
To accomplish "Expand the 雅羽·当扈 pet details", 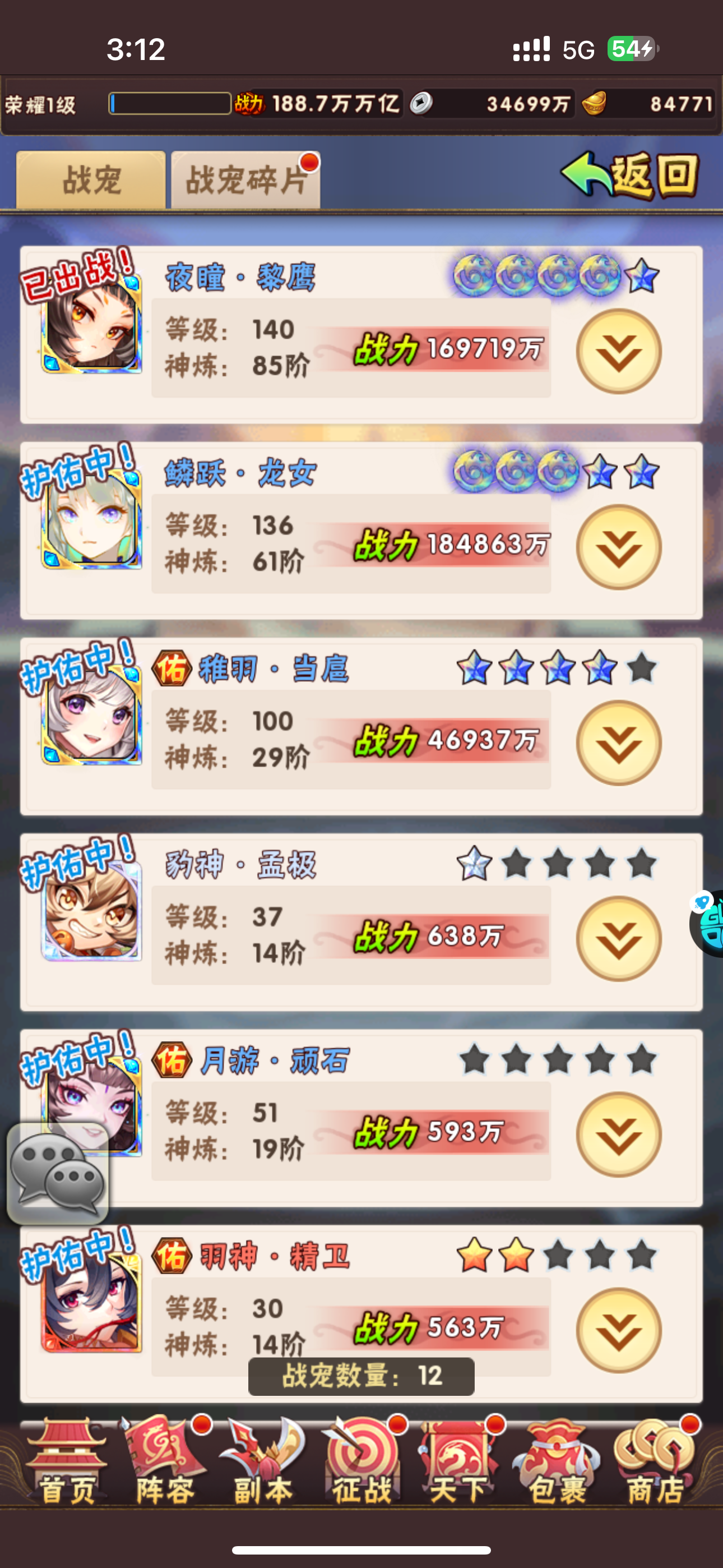I will 618,743.
